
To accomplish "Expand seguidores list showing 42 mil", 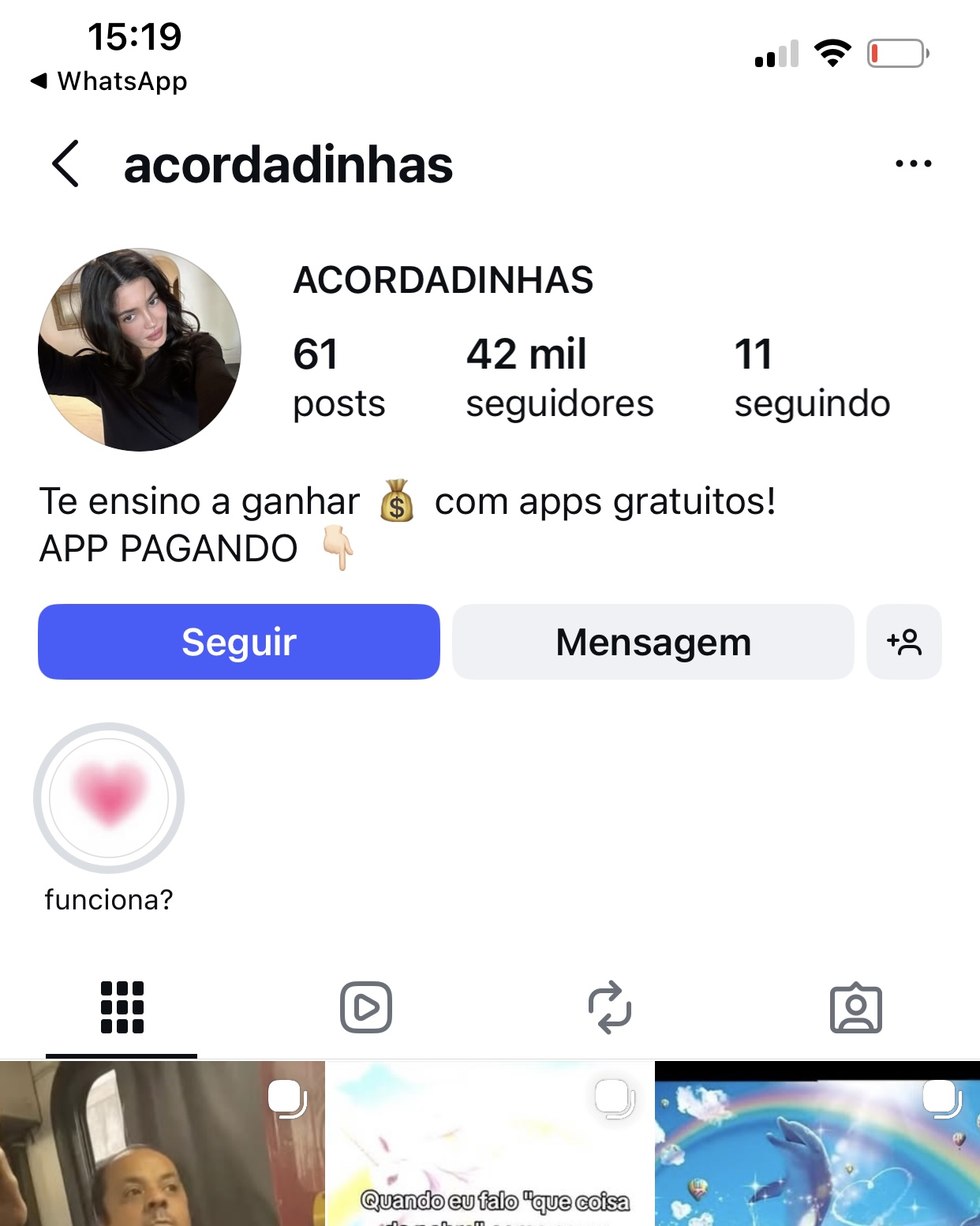I will pos(560,377).
